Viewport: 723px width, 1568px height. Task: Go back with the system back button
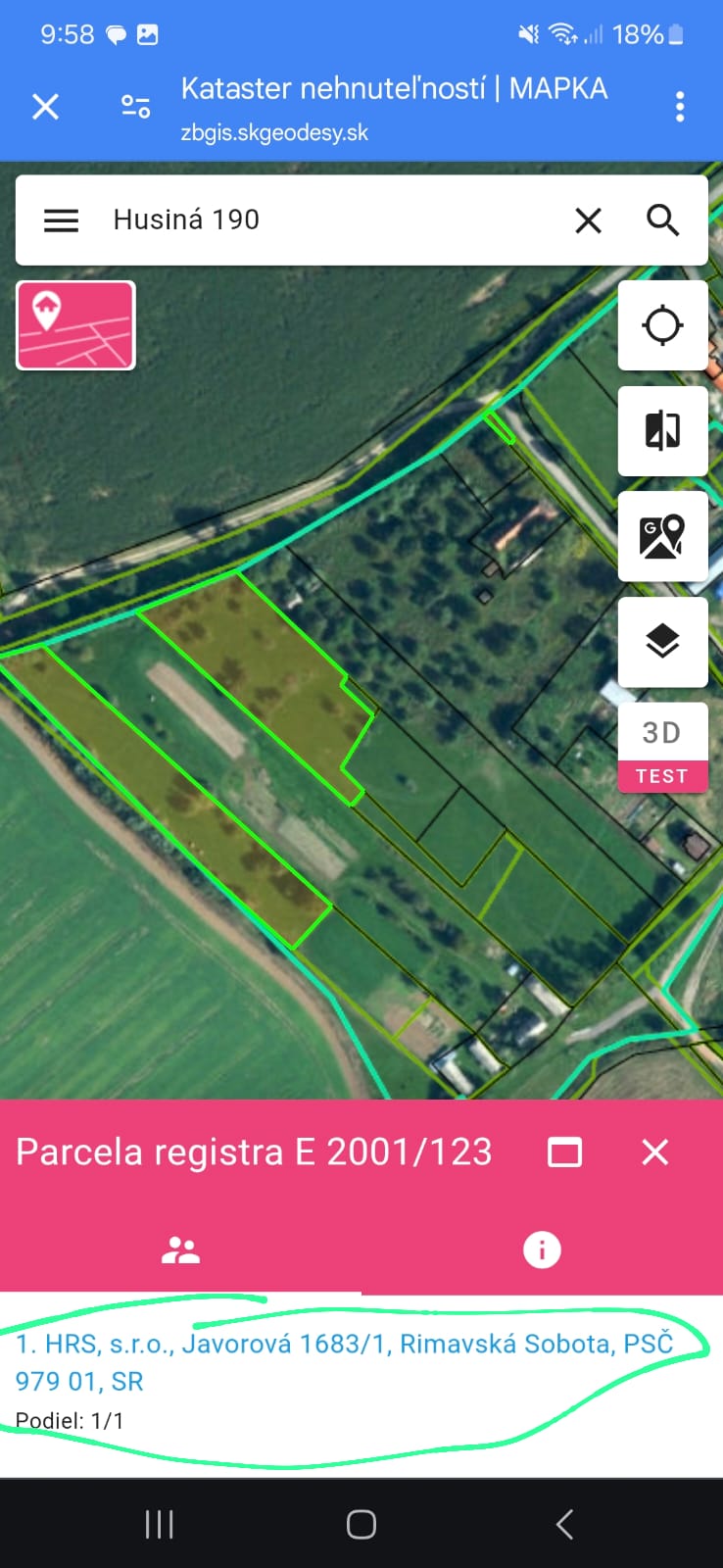(564, 1524)
